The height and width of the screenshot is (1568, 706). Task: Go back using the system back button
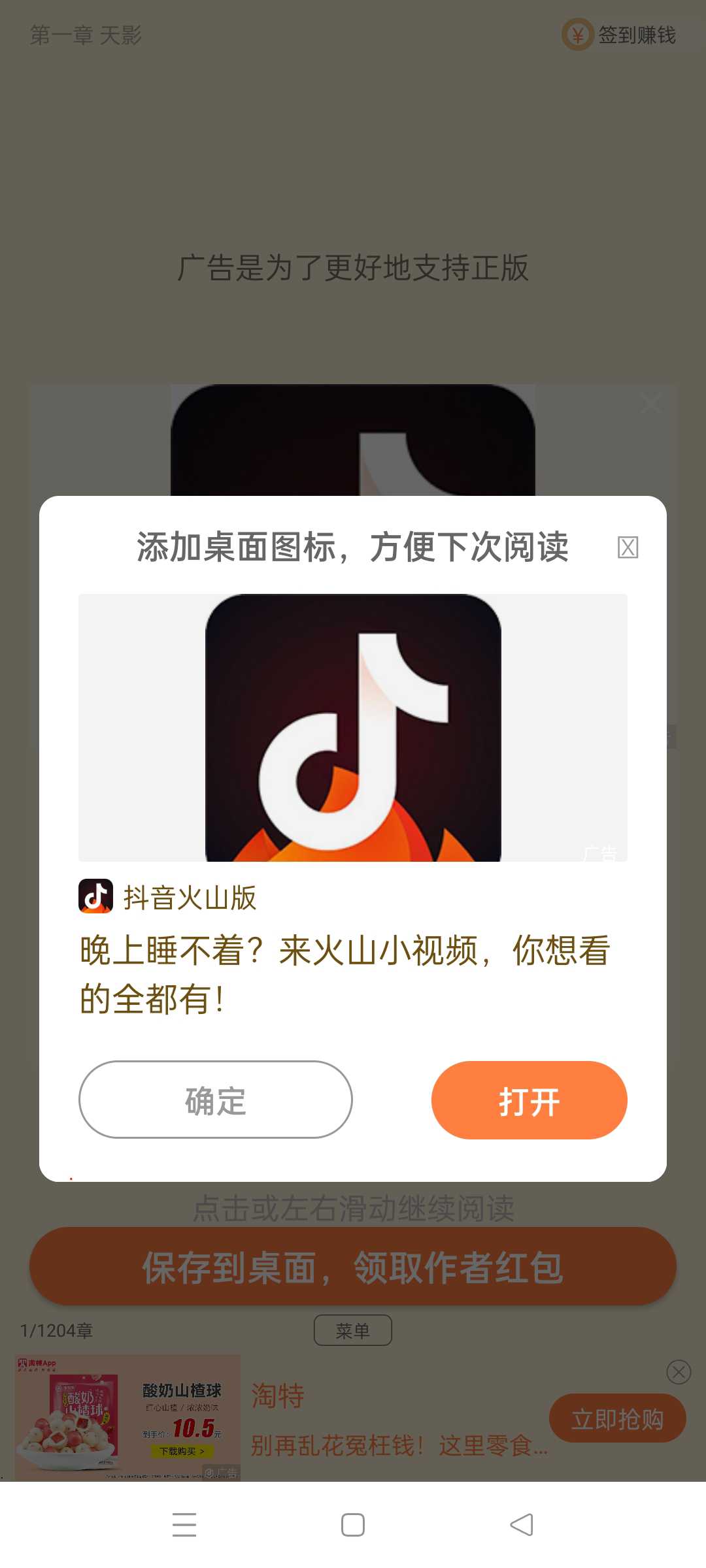point(522,1525)
